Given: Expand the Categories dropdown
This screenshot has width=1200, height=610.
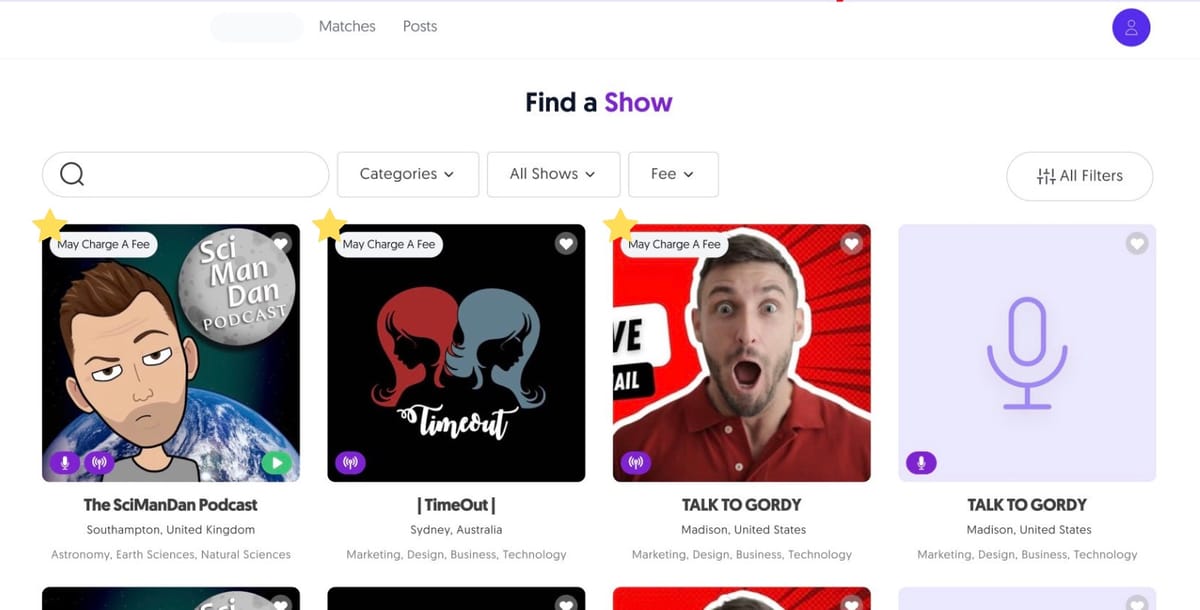Looking at the screenshot, I should pyautogui.click(x=407, y=174).
